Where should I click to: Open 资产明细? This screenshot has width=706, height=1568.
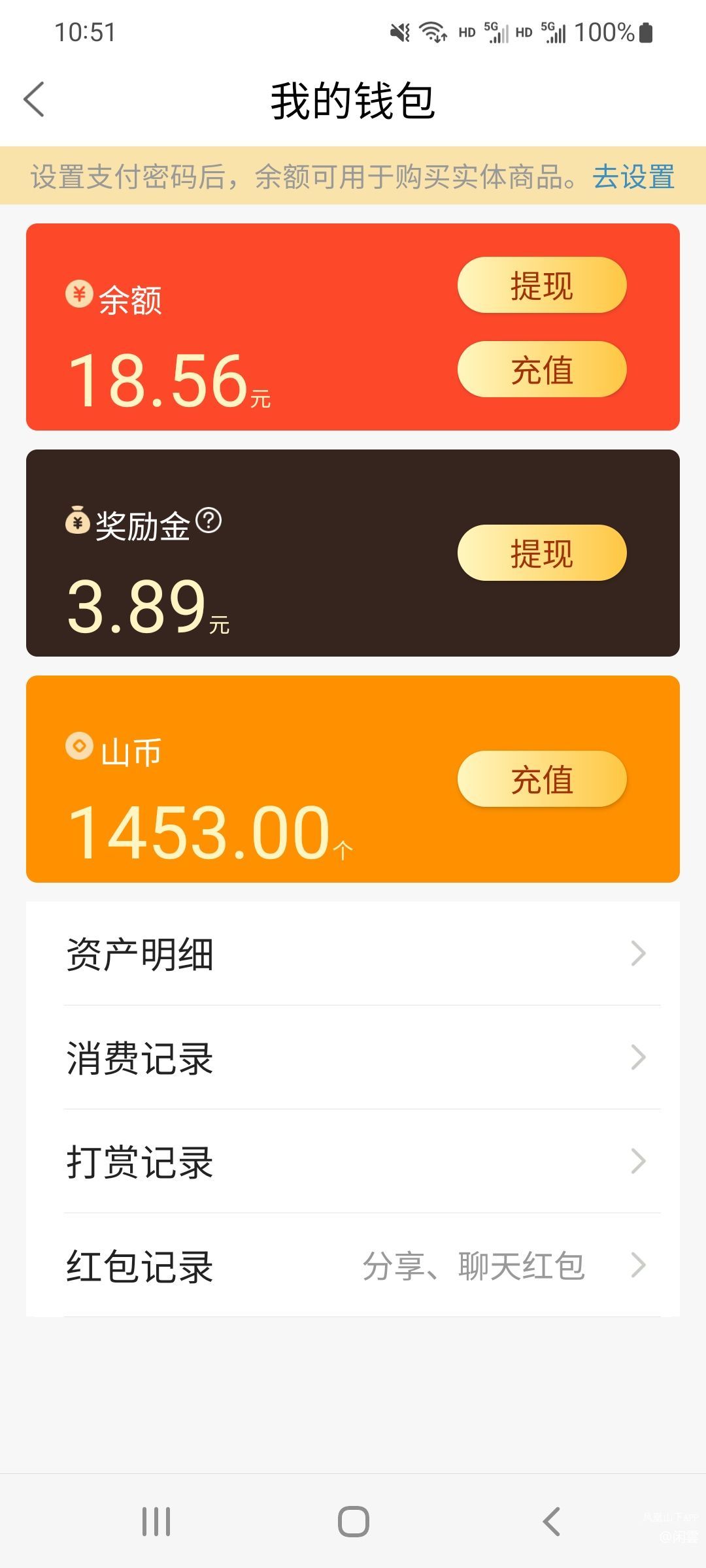tap(353, 954)
